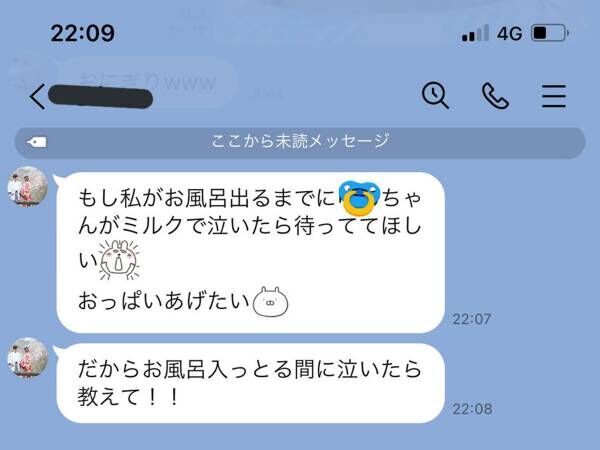Start a call with this contact
600x450 pixels.
click(495, 95)
